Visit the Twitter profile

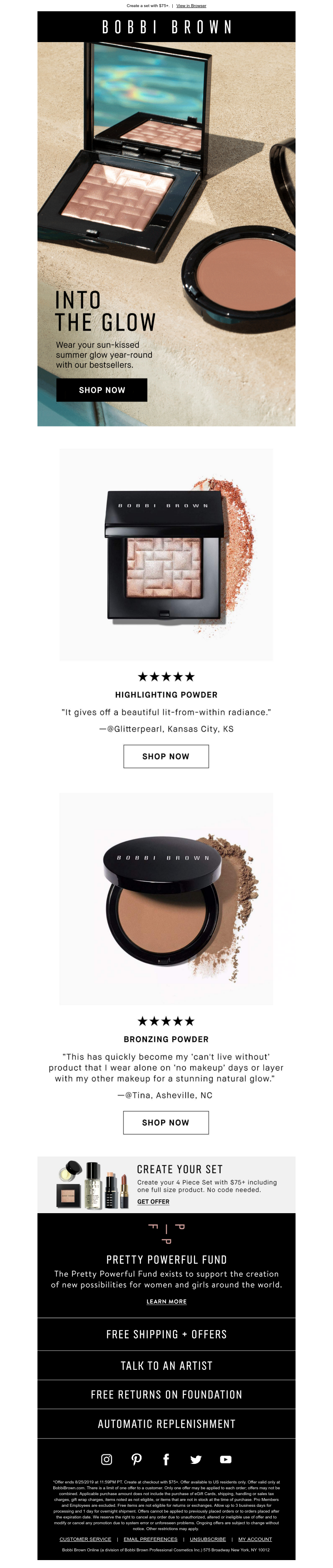[x=195, y=1459]
